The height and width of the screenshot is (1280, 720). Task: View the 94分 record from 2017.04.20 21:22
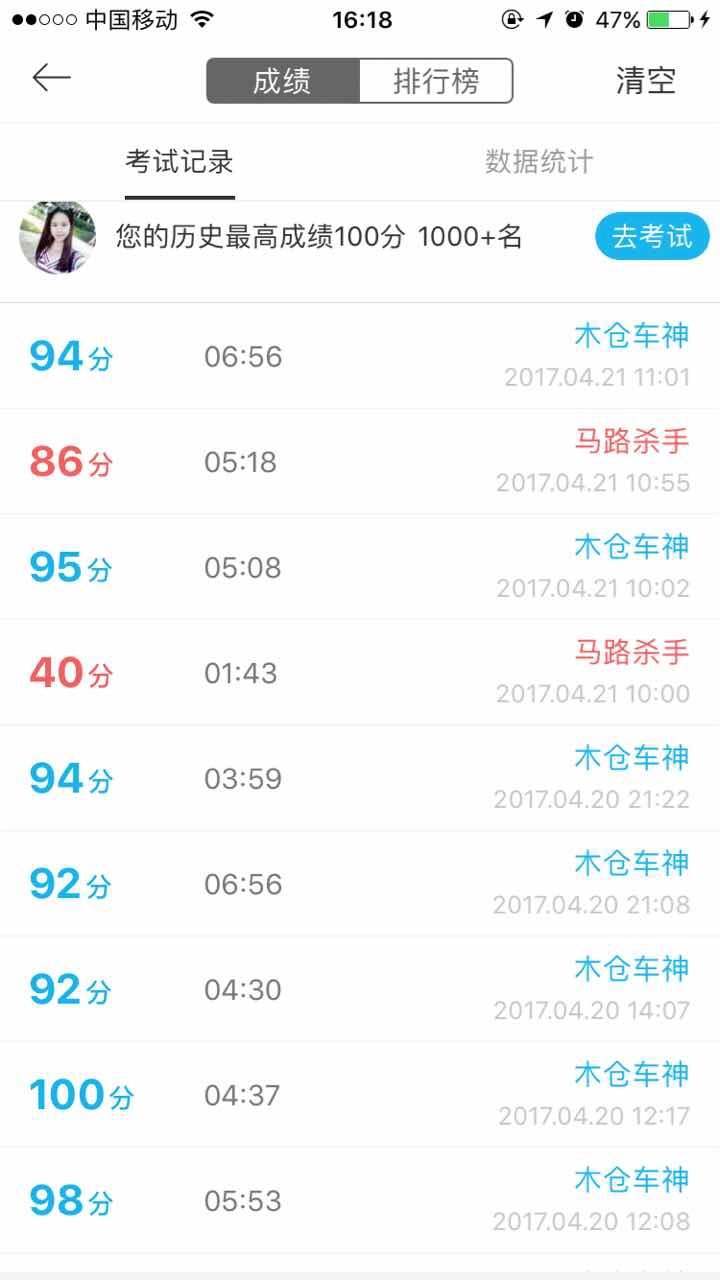pos(360,778)
